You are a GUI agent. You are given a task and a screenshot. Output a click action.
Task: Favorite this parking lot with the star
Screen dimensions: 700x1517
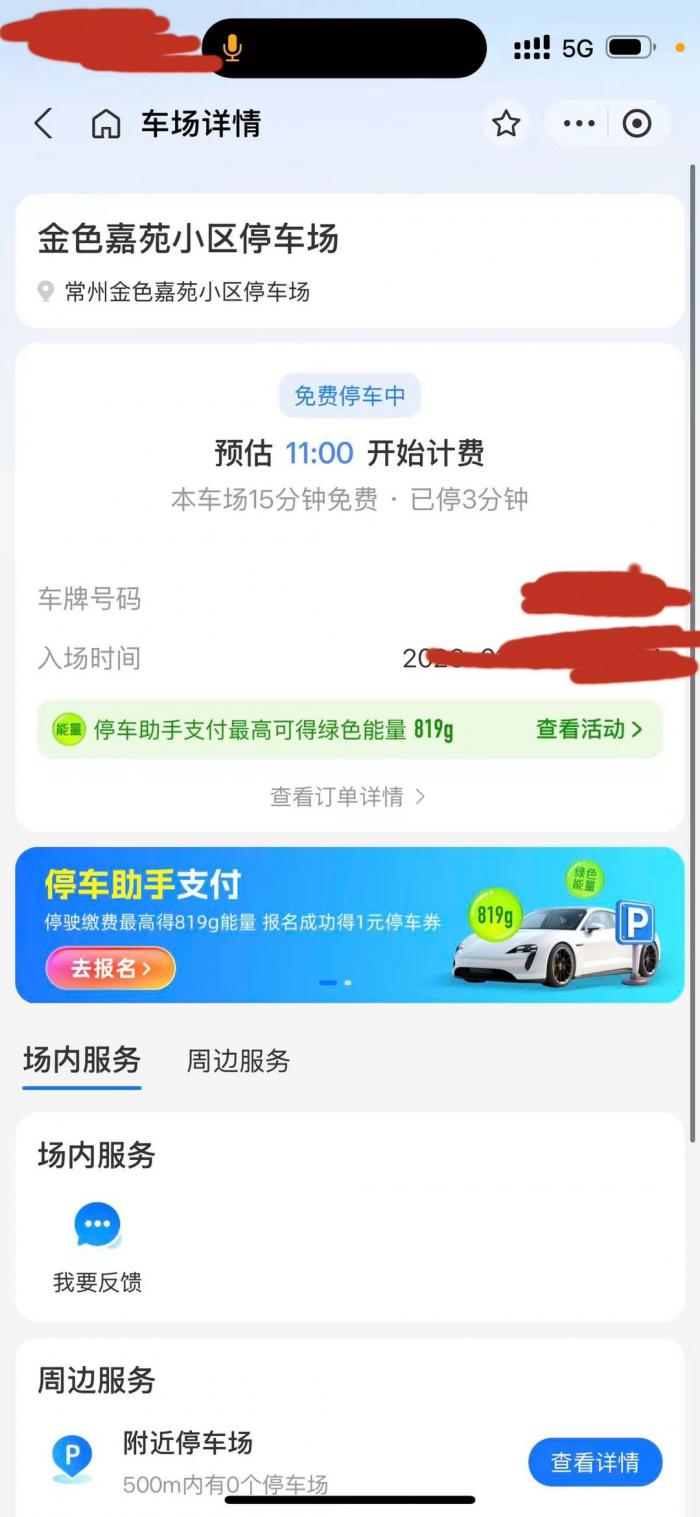pyautogui.click(x=507, y=124)
